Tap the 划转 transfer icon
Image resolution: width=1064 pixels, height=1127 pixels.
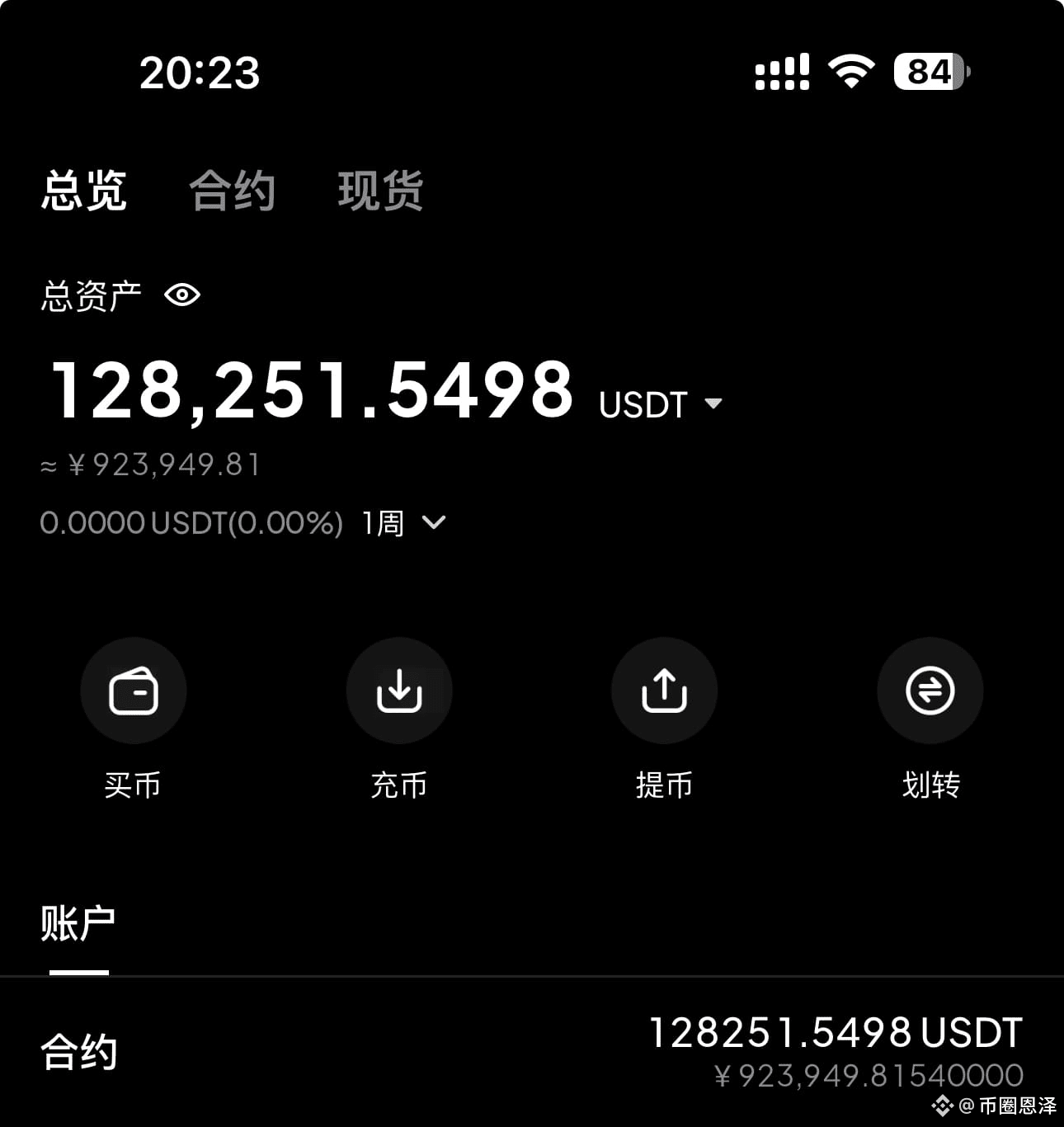click(x=930, y=691)
